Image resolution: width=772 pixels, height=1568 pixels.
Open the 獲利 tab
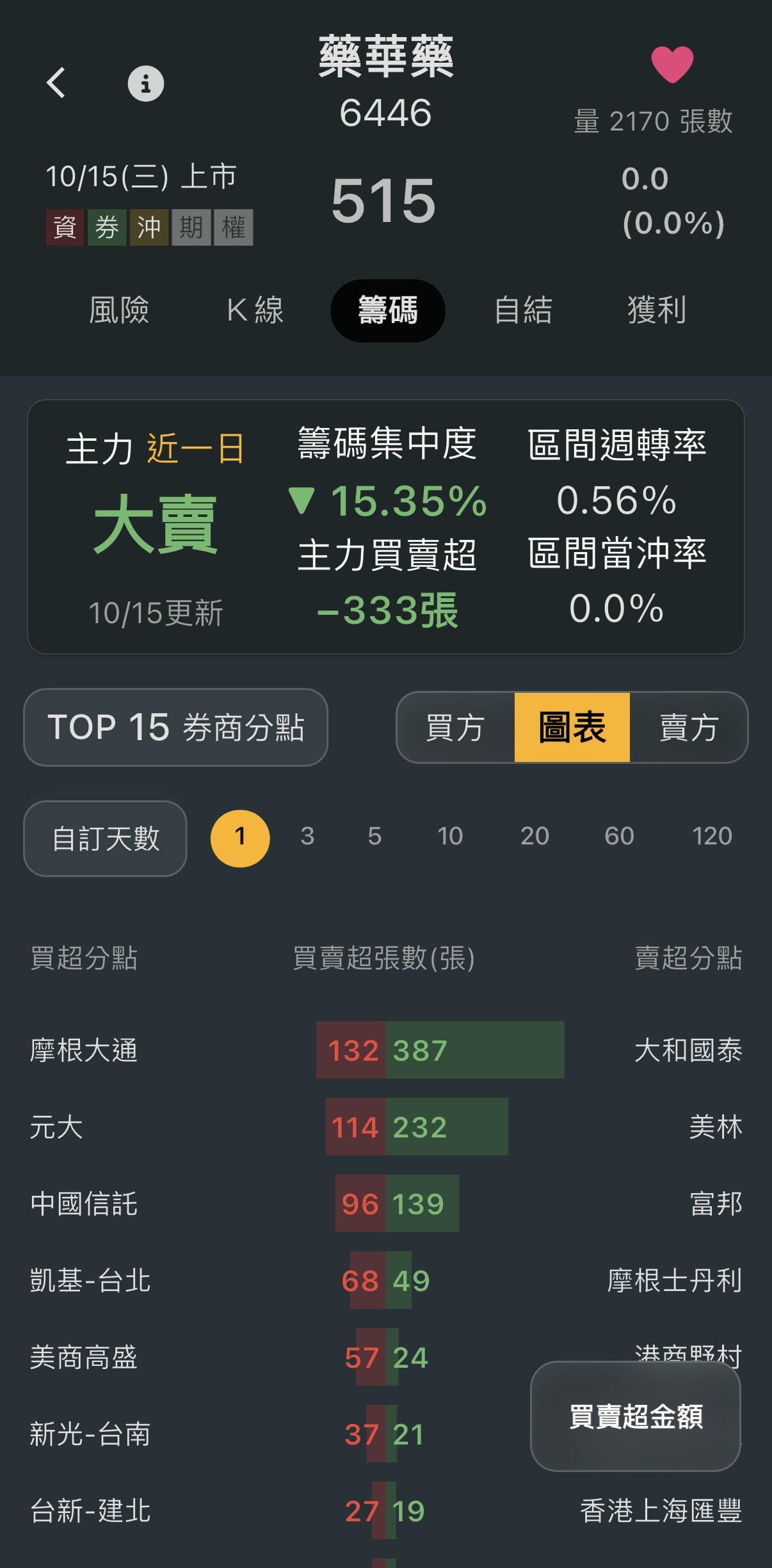(x=657, y=310)
